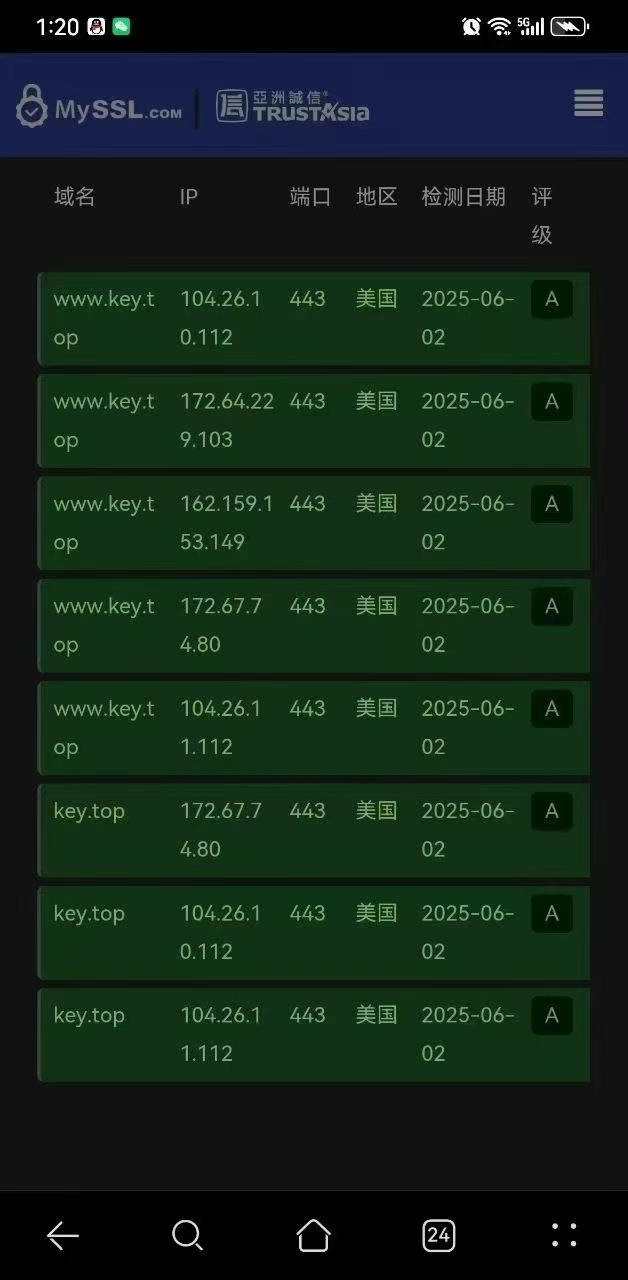628x1280 pixels.
Task: Go back with the browser back arrow
Action: tap(63, 1236)
